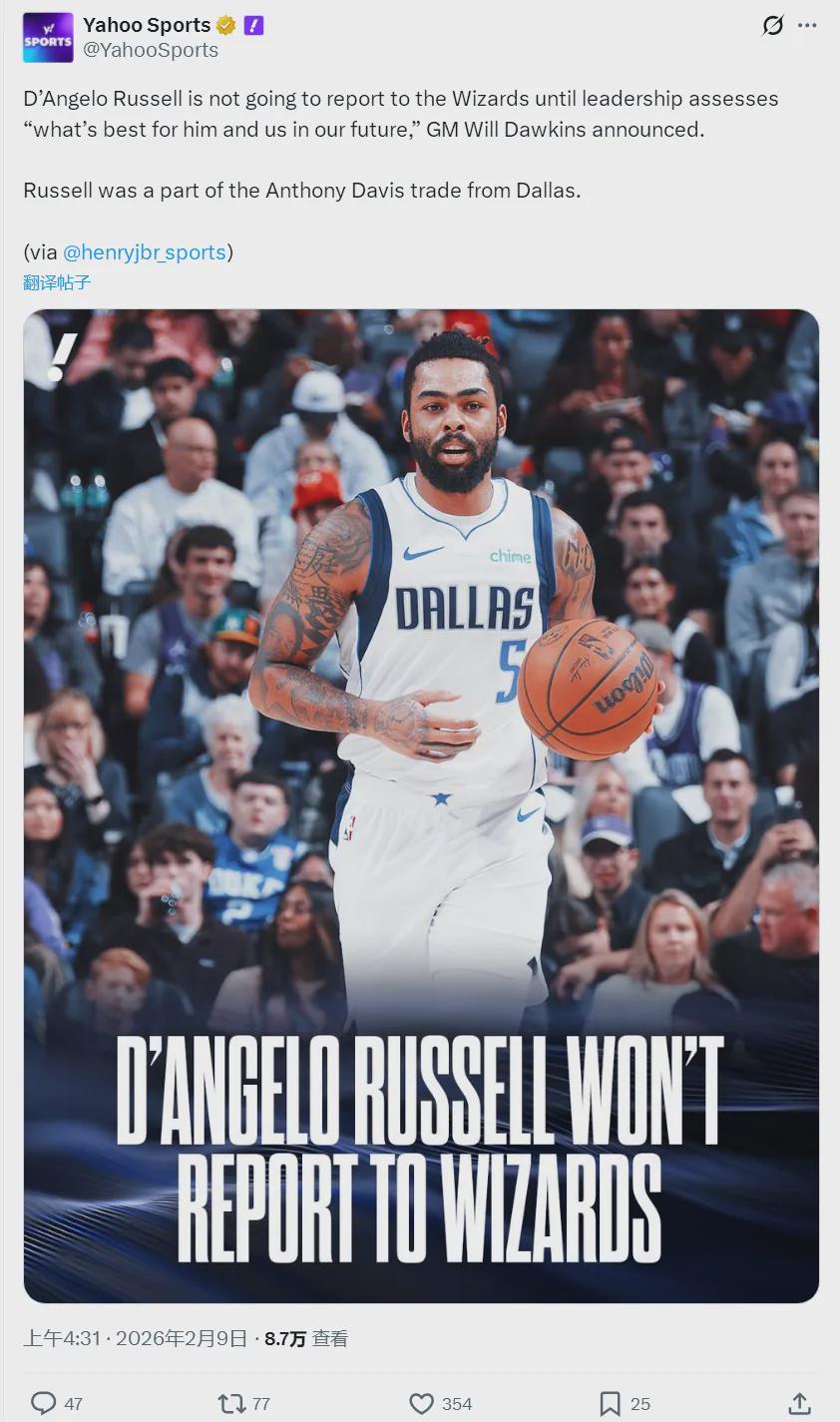Share the post via share icon
The height and width of the screenshot is (1422, 840).
click(799, 1403)
